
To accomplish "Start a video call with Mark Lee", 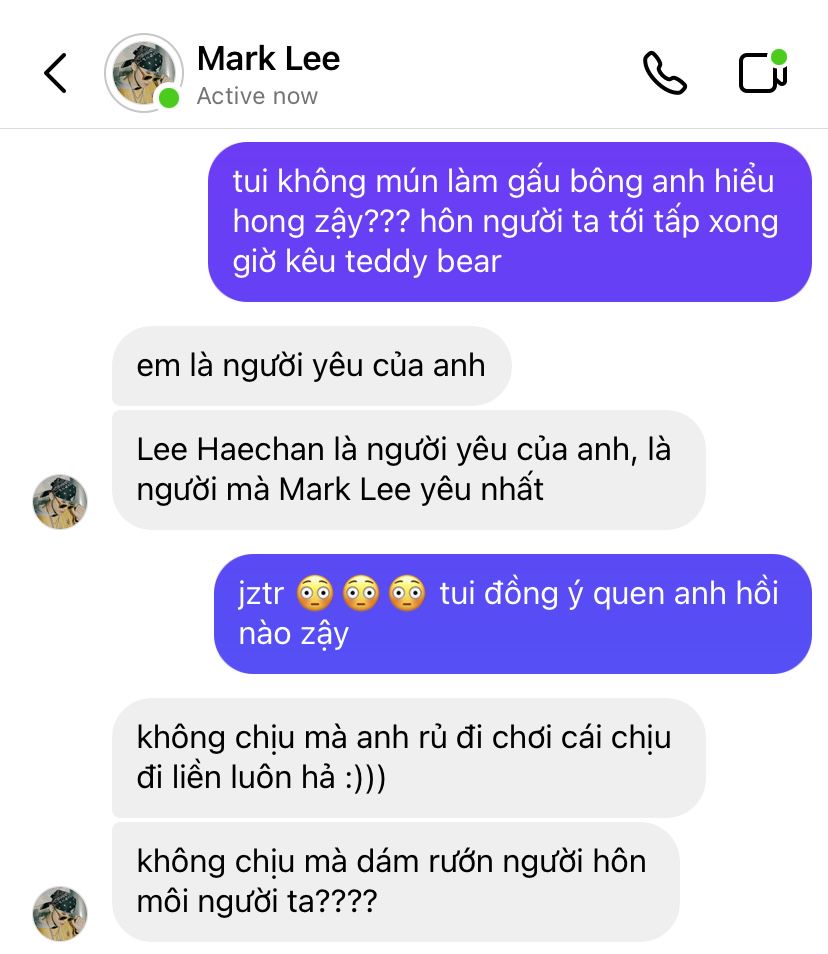I will point(762,73).
